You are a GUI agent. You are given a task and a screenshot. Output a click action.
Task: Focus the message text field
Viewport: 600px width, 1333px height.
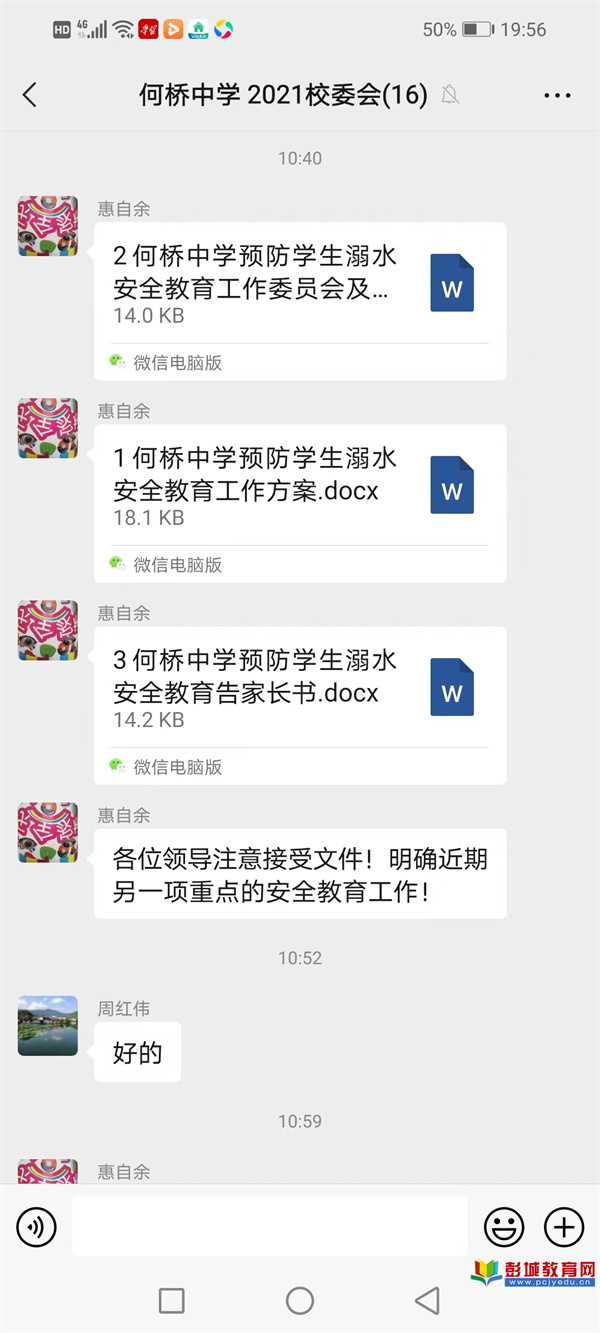tap(269, 1226)
